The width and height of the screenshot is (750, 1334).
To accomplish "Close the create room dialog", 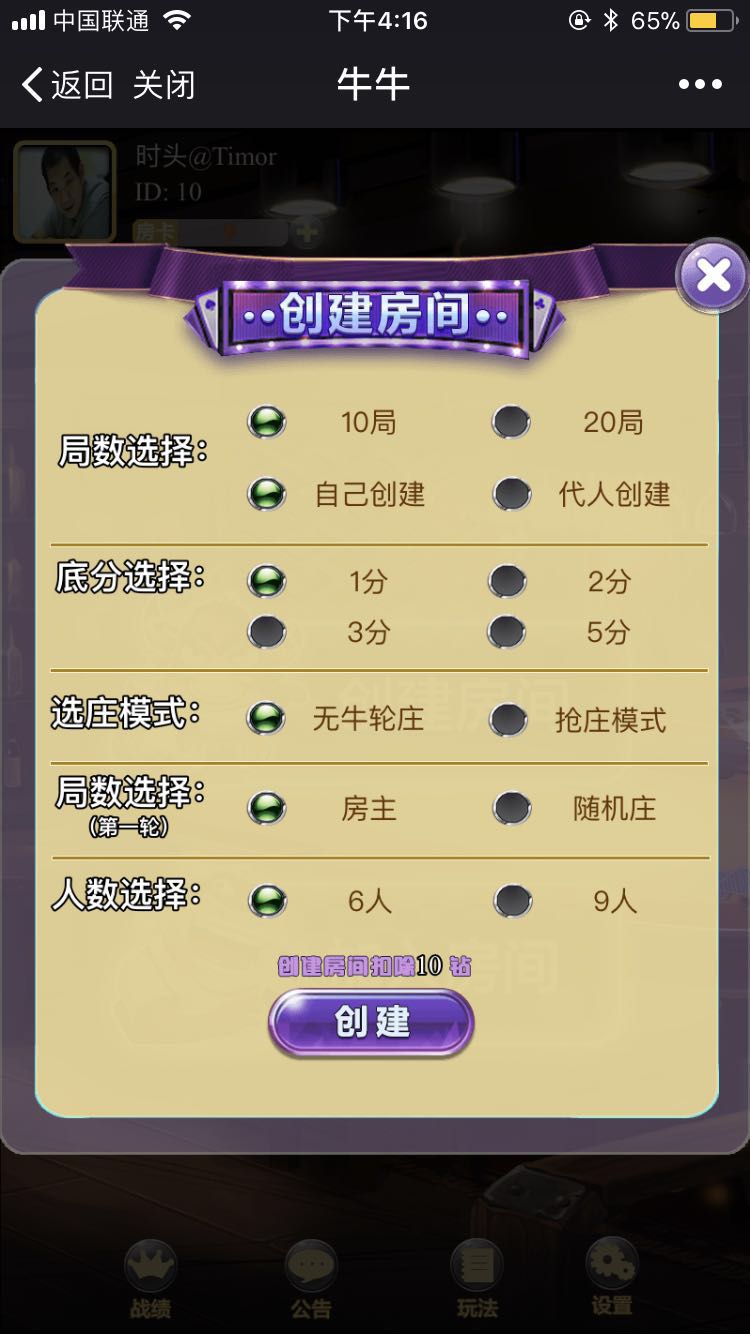I will [x=712, y=274].
